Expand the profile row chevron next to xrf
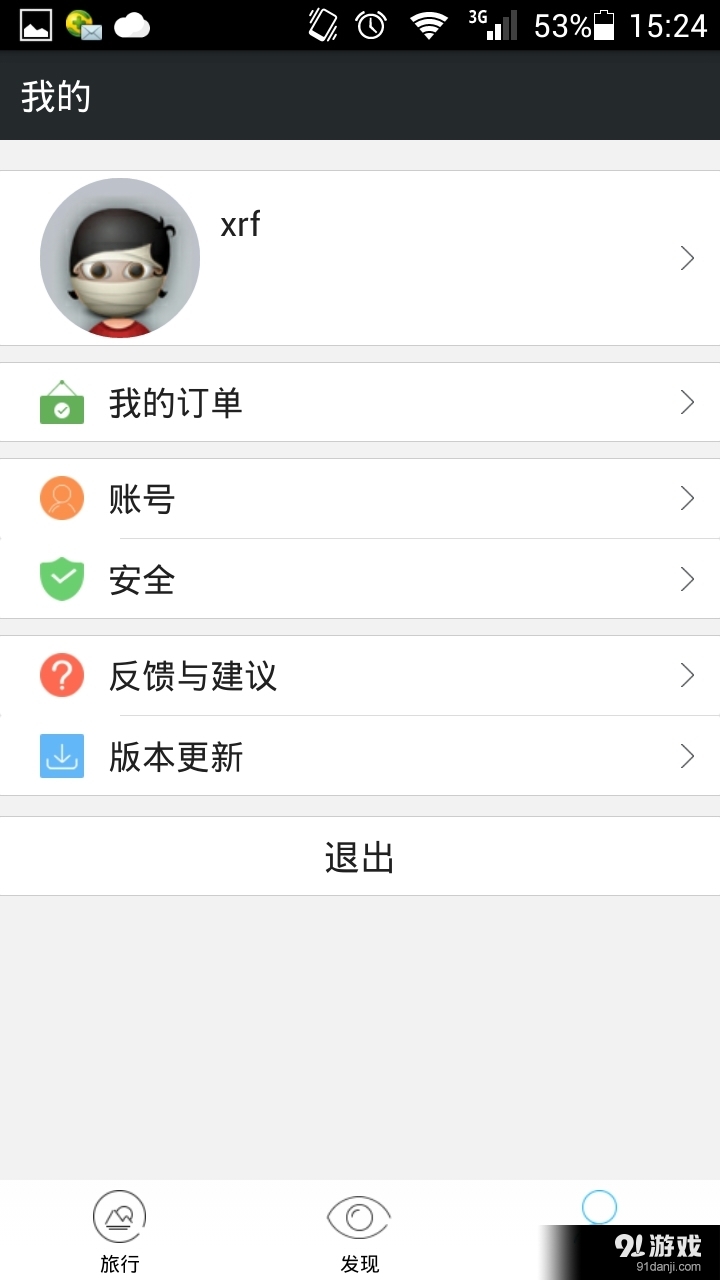This screenshot has width=720, height=1280. pyautogui.click(x=688, y=258)
